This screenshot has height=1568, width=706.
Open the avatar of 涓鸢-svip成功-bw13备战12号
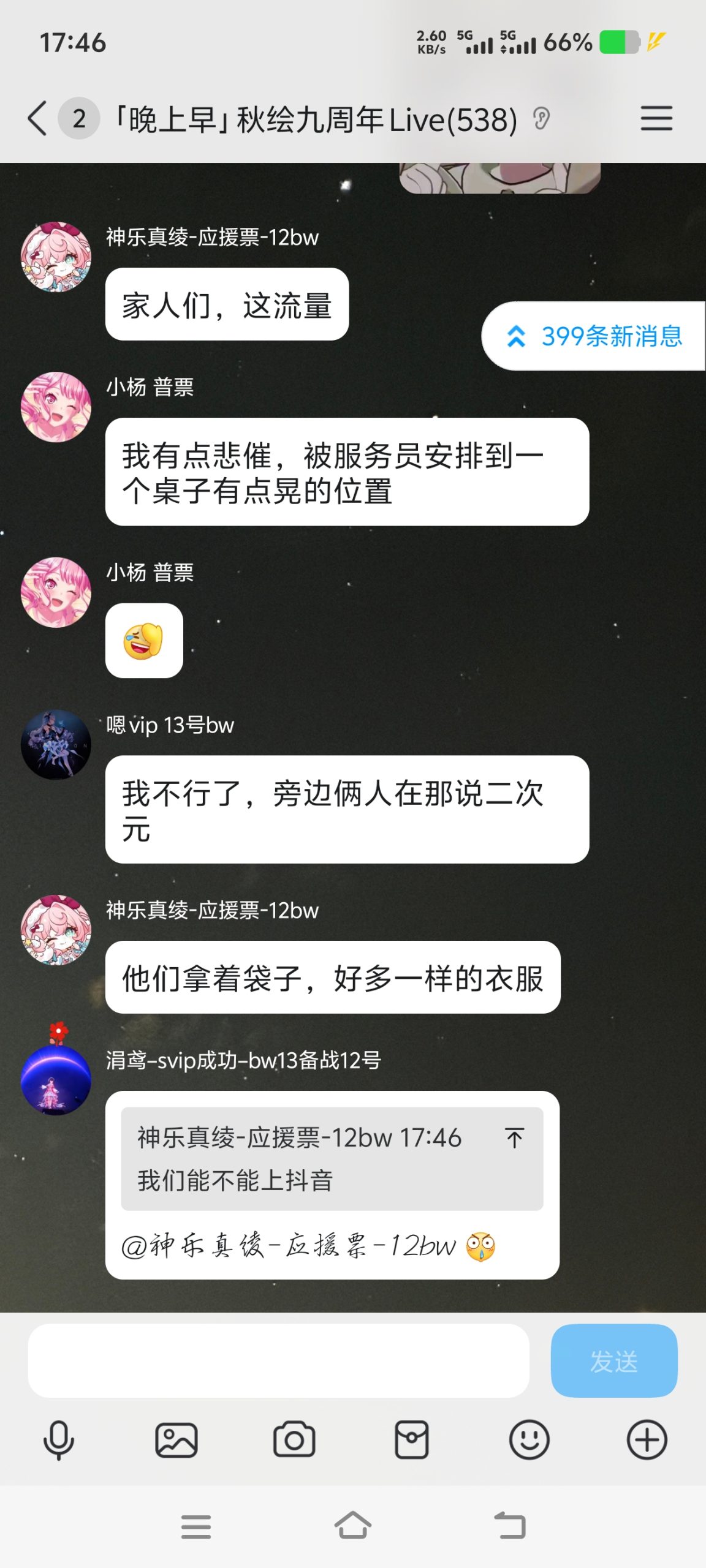point(56,1079)
